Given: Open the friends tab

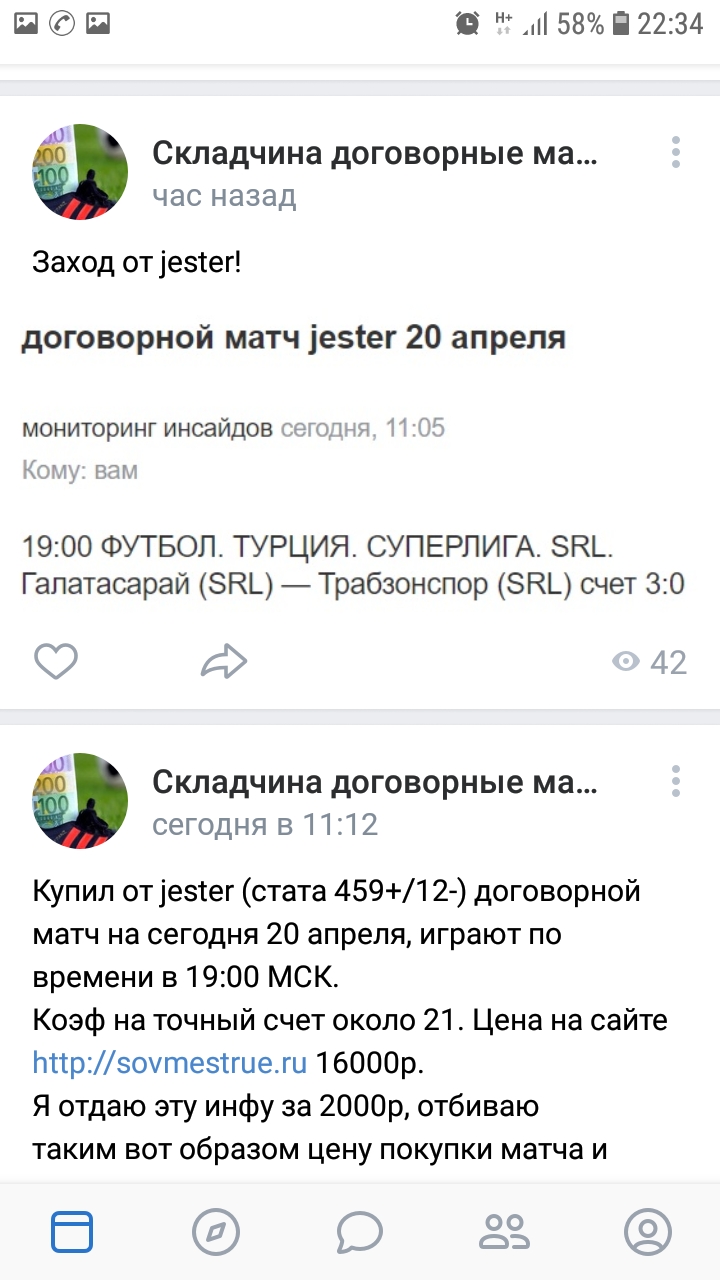Looking at the screenshot, I should pyautogui.click(x=503, y=1231).
